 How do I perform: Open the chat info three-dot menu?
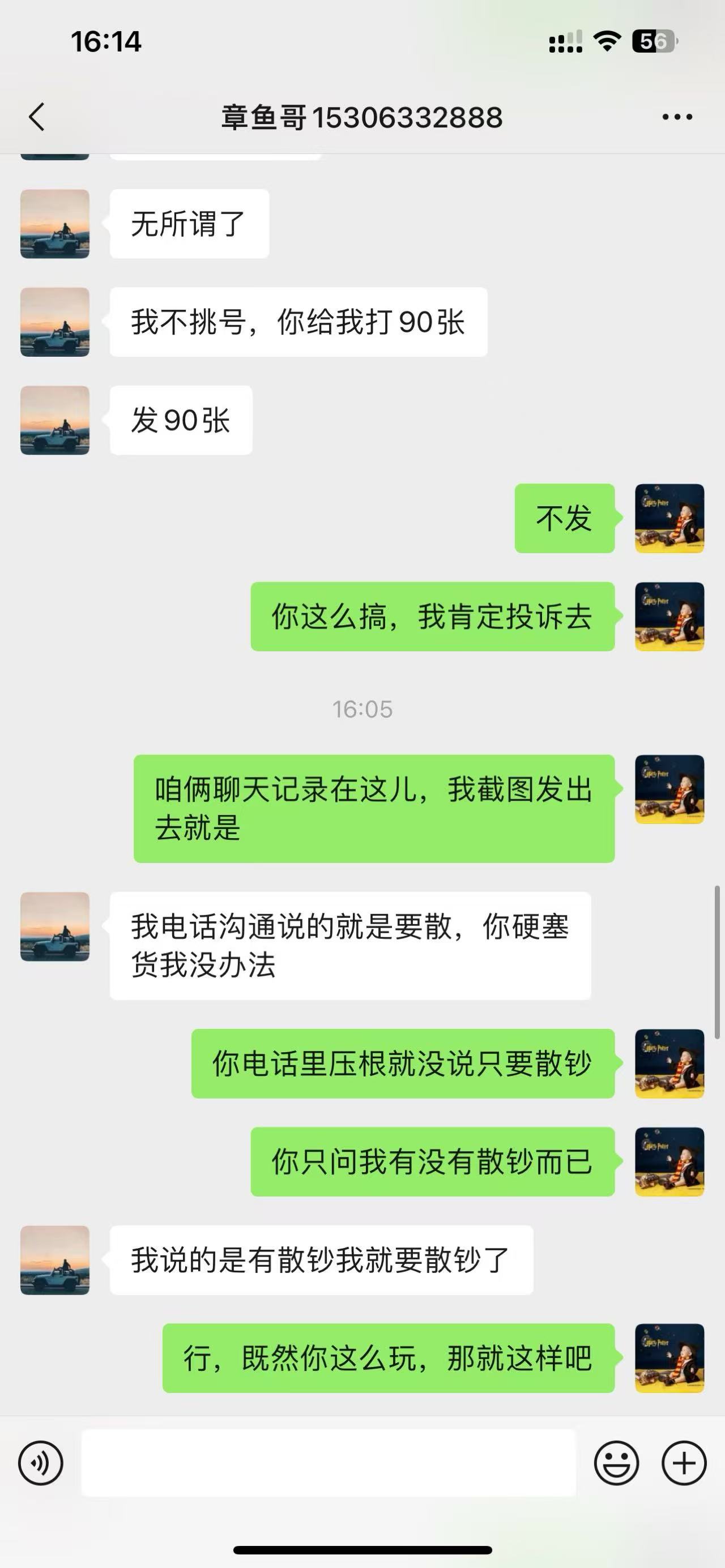[x=677, y=117]
